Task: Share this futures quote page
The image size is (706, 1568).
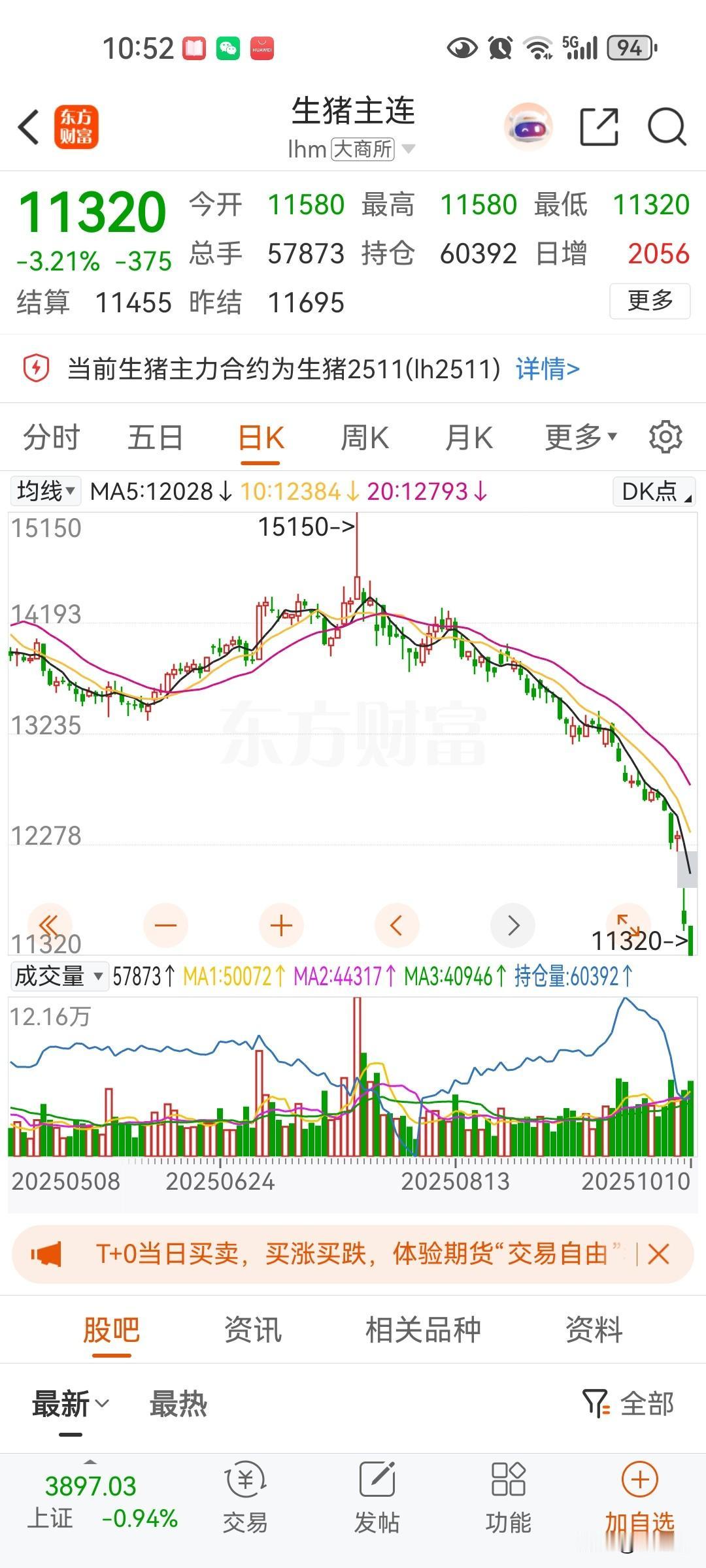Action: (x=599, y=127)
